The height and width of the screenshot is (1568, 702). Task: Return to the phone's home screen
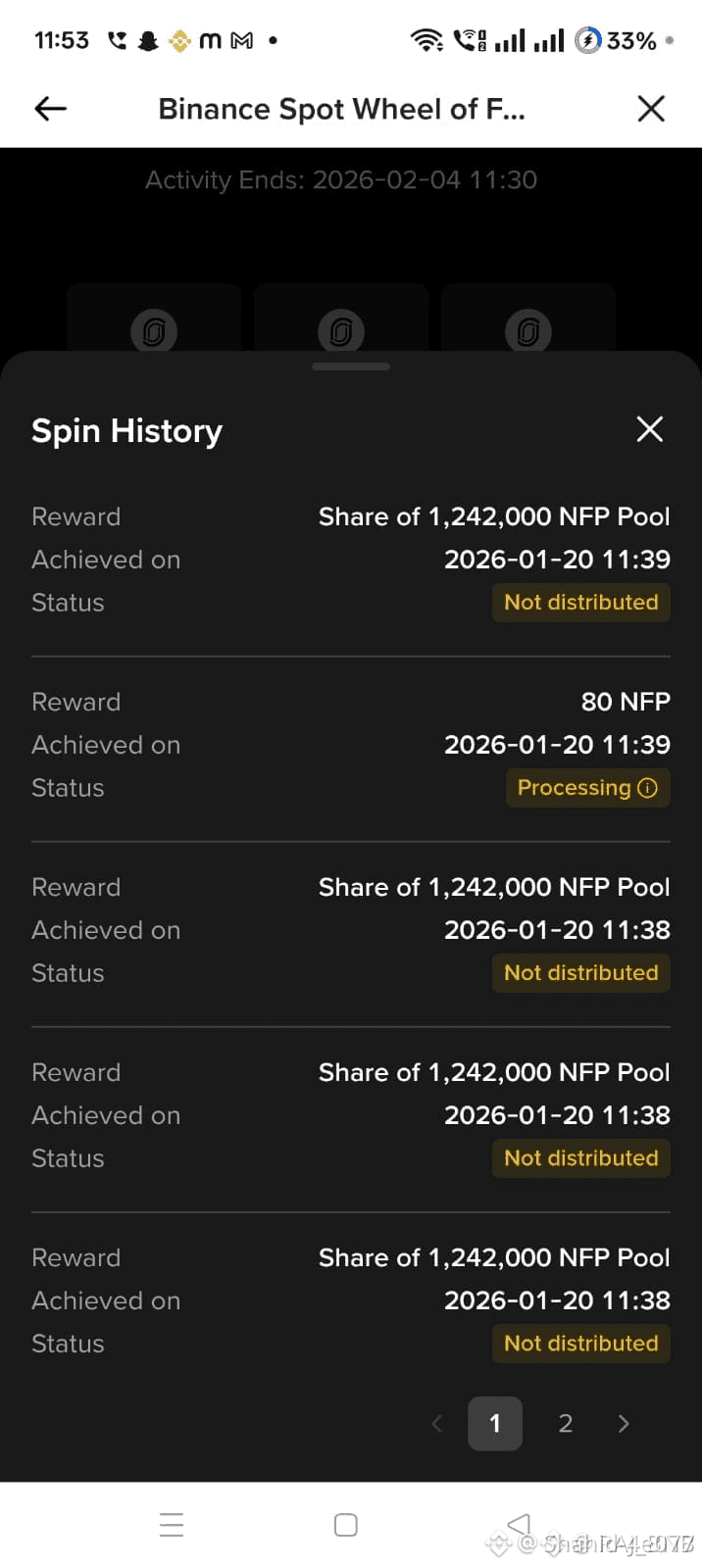[345, 1525]
